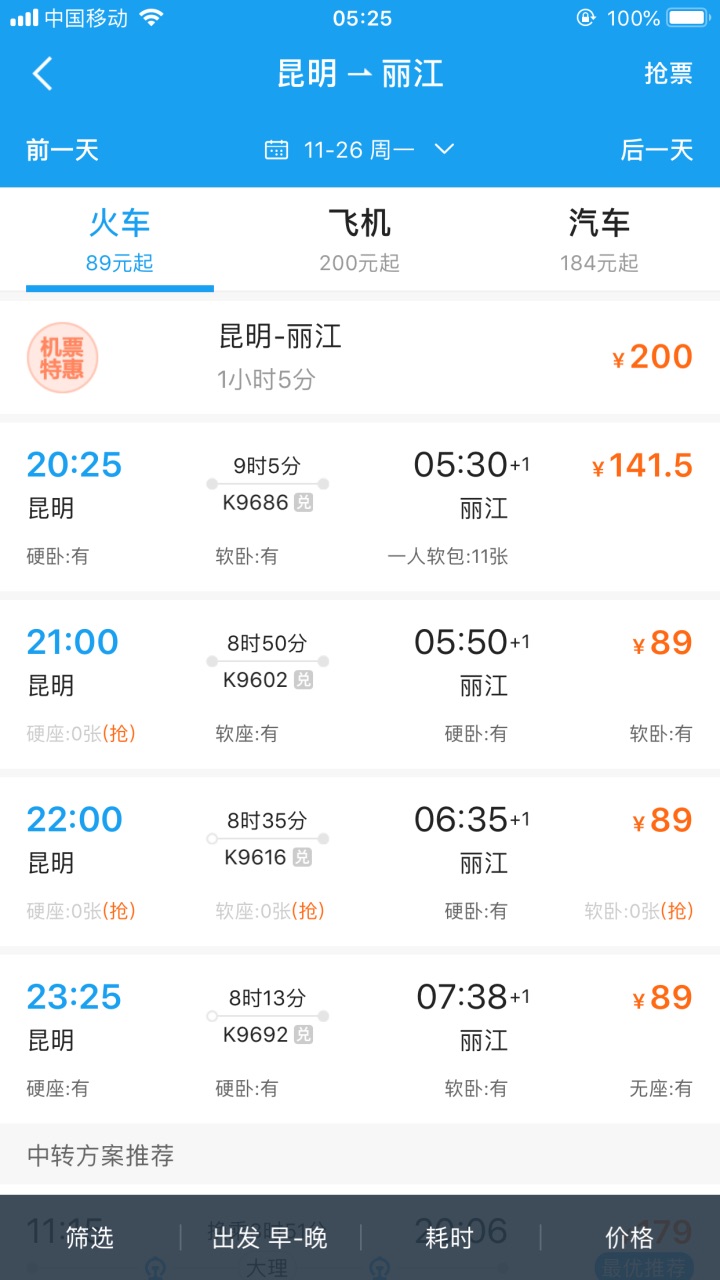Tap 抢票 to grab tickets
The height and width of the screenshot is (1280, 720).
[668, 74]
